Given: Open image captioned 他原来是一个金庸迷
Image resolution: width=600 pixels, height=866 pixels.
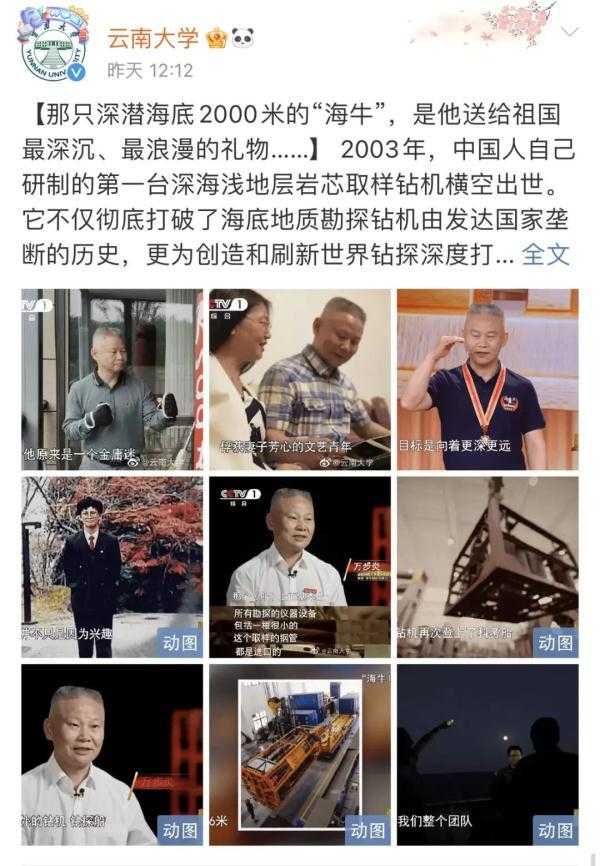Looking at the screenshot, I should coord(112,379).
